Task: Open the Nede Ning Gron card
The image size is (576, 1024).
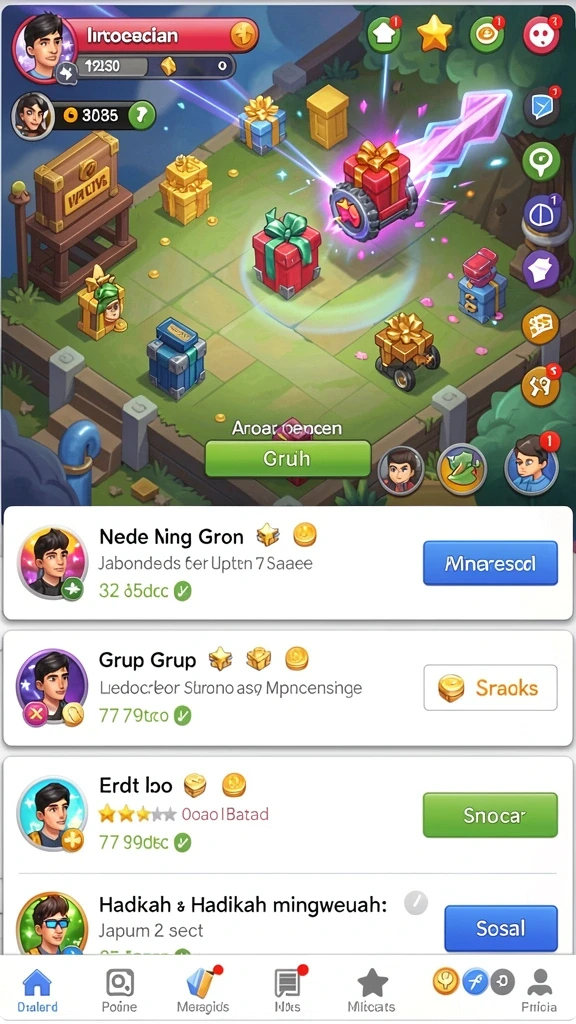Action: (x=288, y=563)
